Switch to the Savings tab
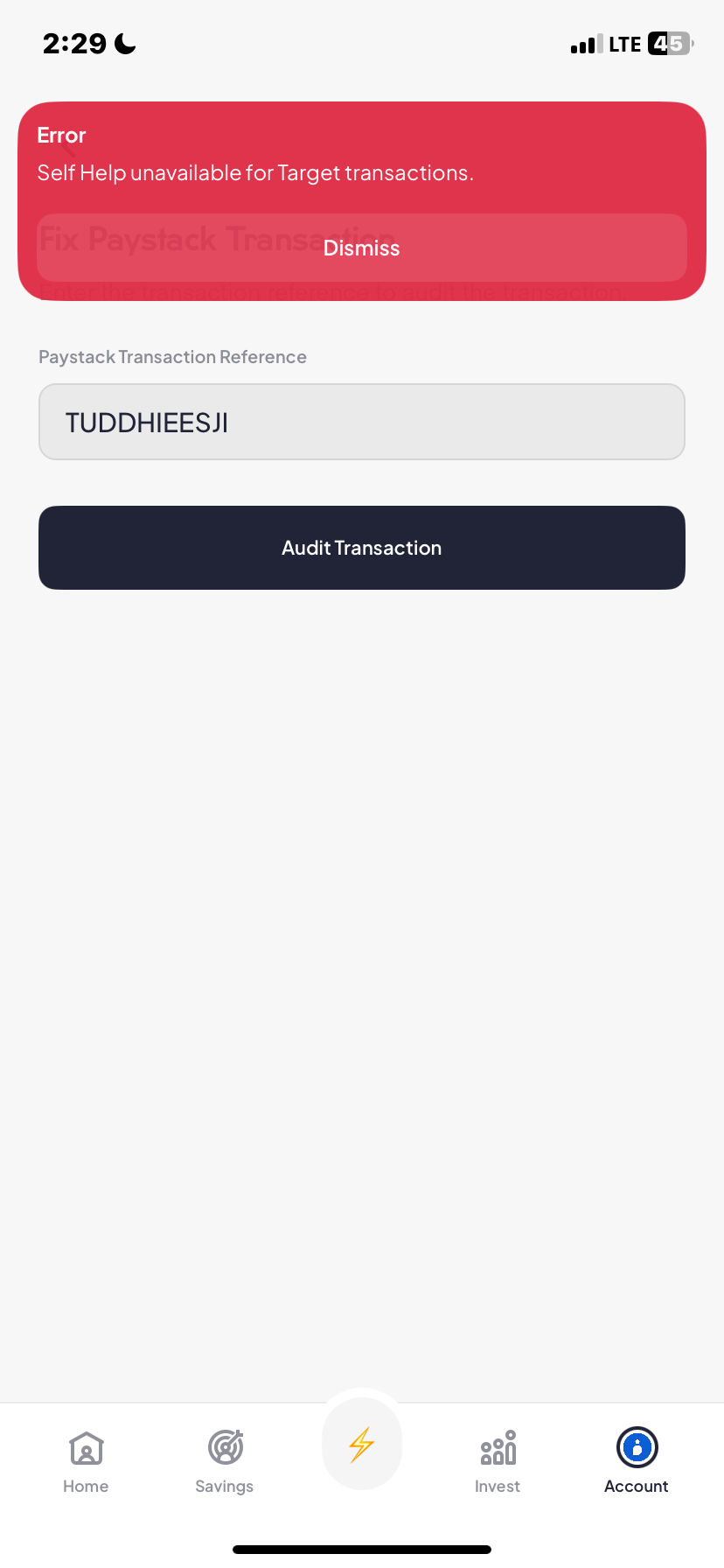 [x=225, y=1461]
